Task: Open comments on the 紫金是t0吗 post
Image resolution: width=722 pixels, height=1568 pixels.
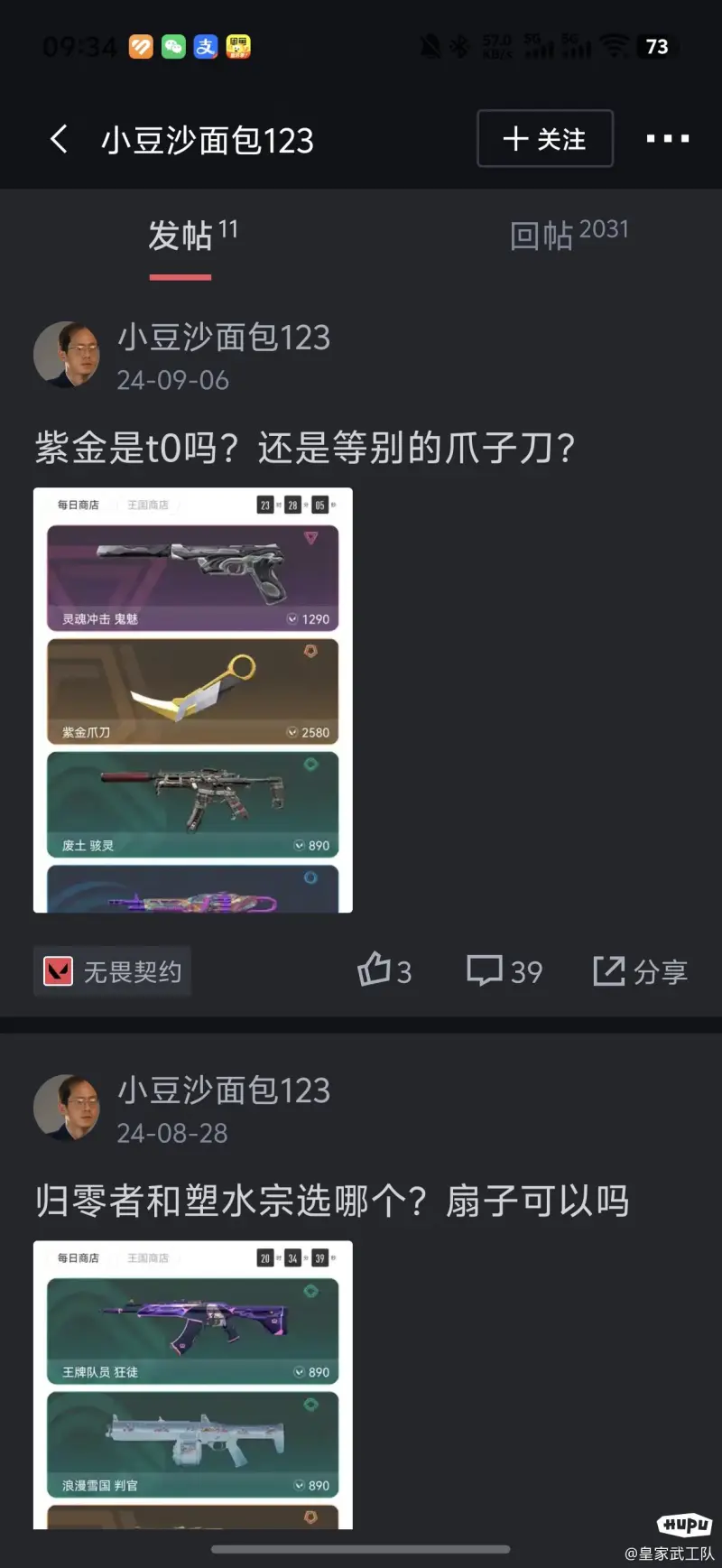Action: pyautogui.click(x=504, y=971)
